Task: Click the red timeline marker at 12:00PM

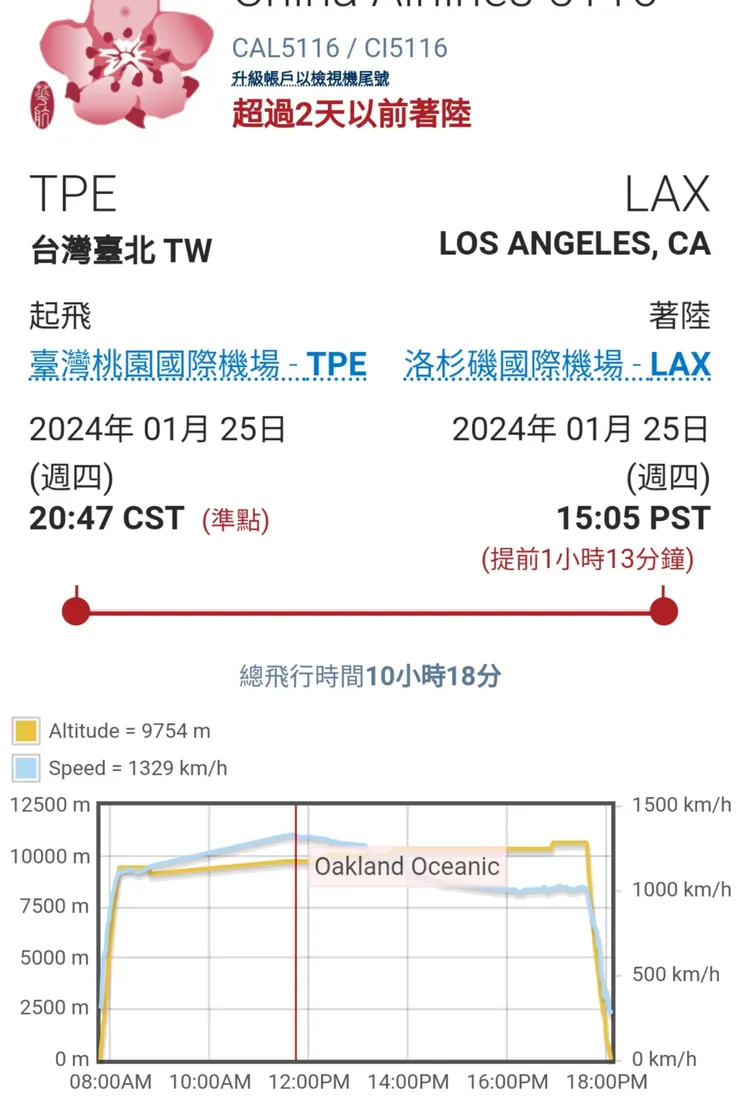Action: click(298, 930)
